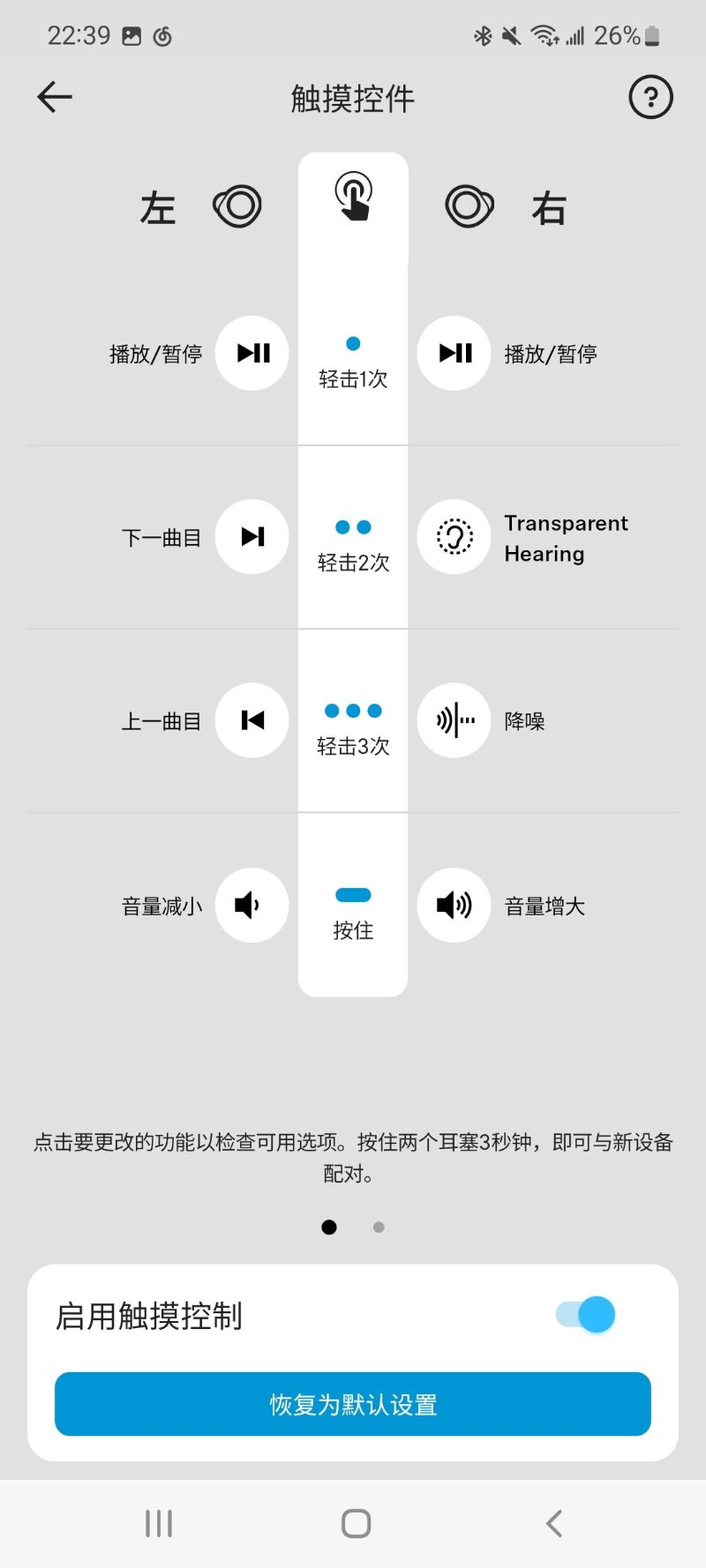Disable the 启用触摸控制 switch
The image size is (706, 1568).
[586, 1315]
